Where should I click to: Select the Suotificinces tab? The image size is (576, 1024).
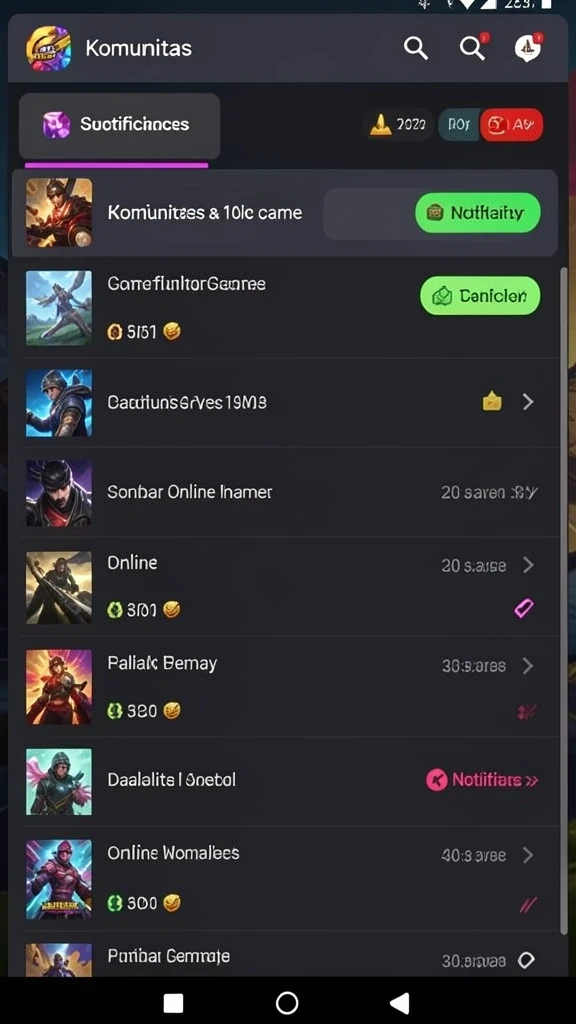click(x=120, y=125)
